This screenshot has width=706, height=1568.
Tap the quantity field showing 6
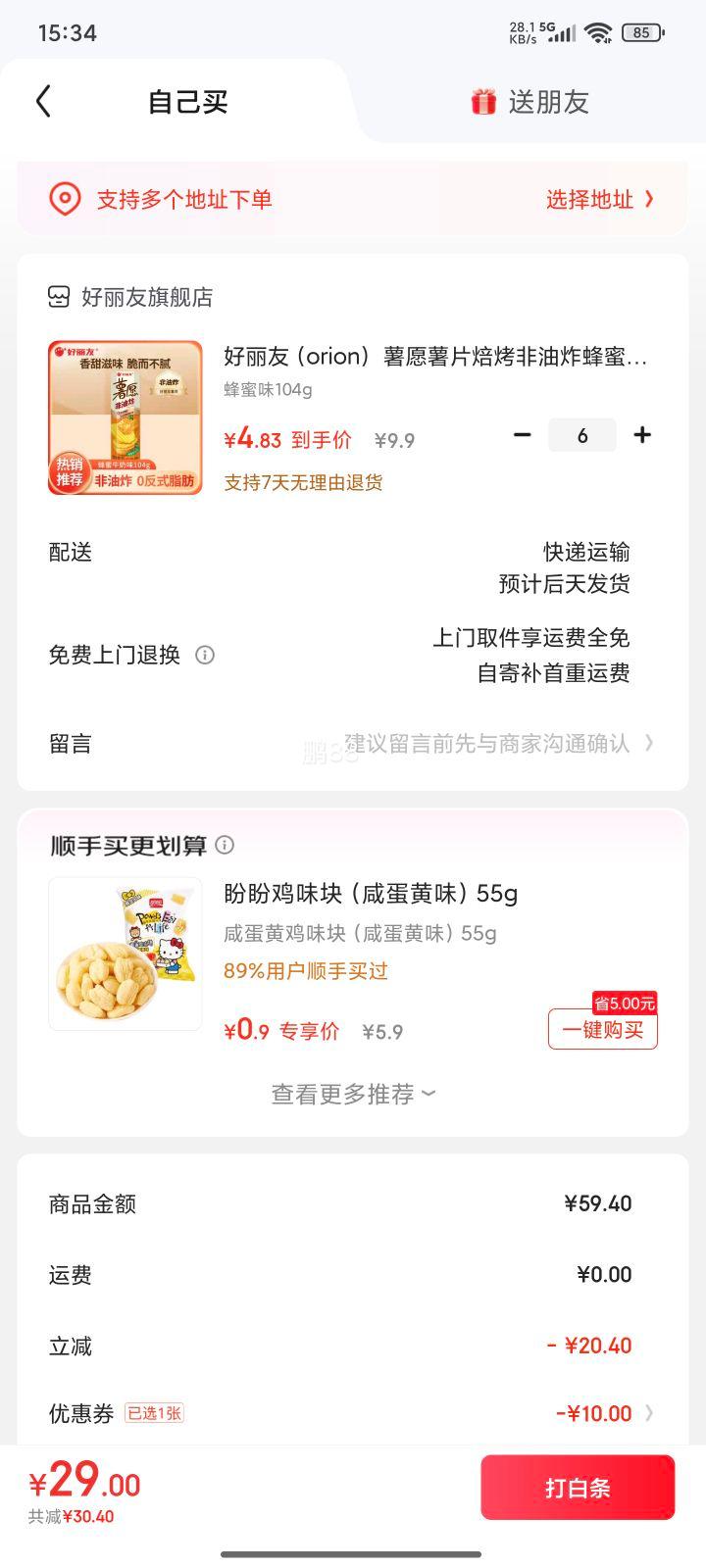tap(582, 435)
